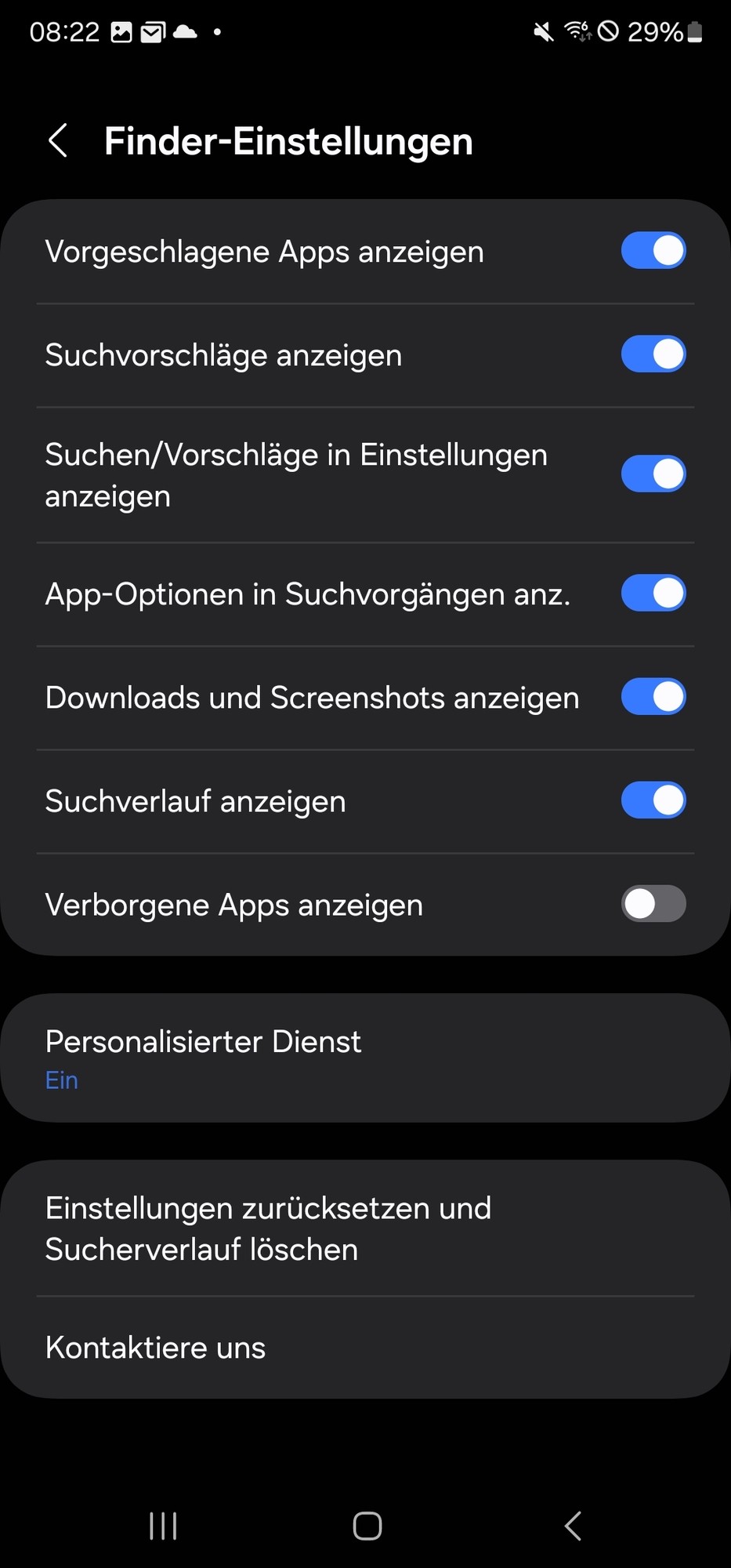
Task: Turn off Suchen/Vorschläge in Einstellungen anzeigen
Action: click(653, 474)
